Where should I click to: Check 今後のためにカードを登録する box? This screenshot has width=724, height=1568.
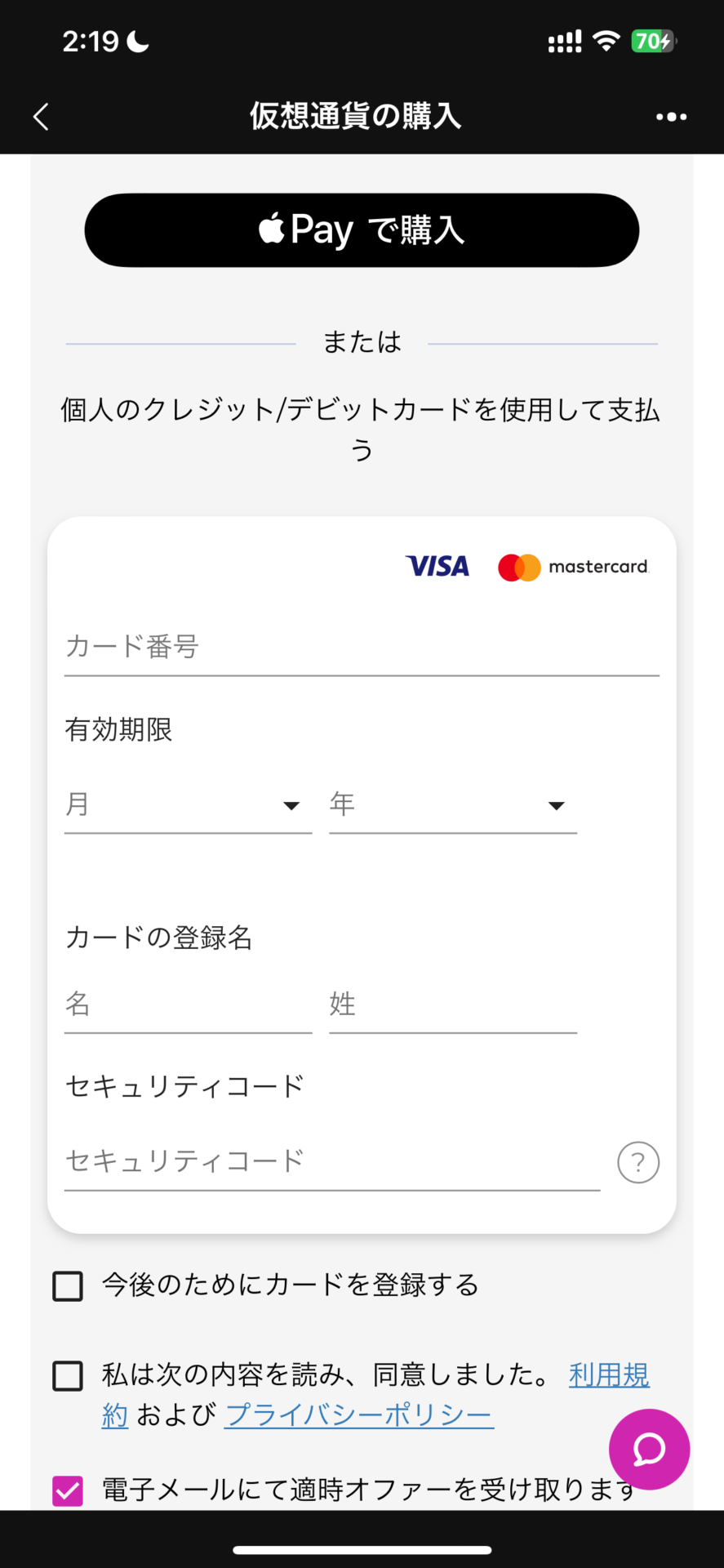coord(68,1286)
